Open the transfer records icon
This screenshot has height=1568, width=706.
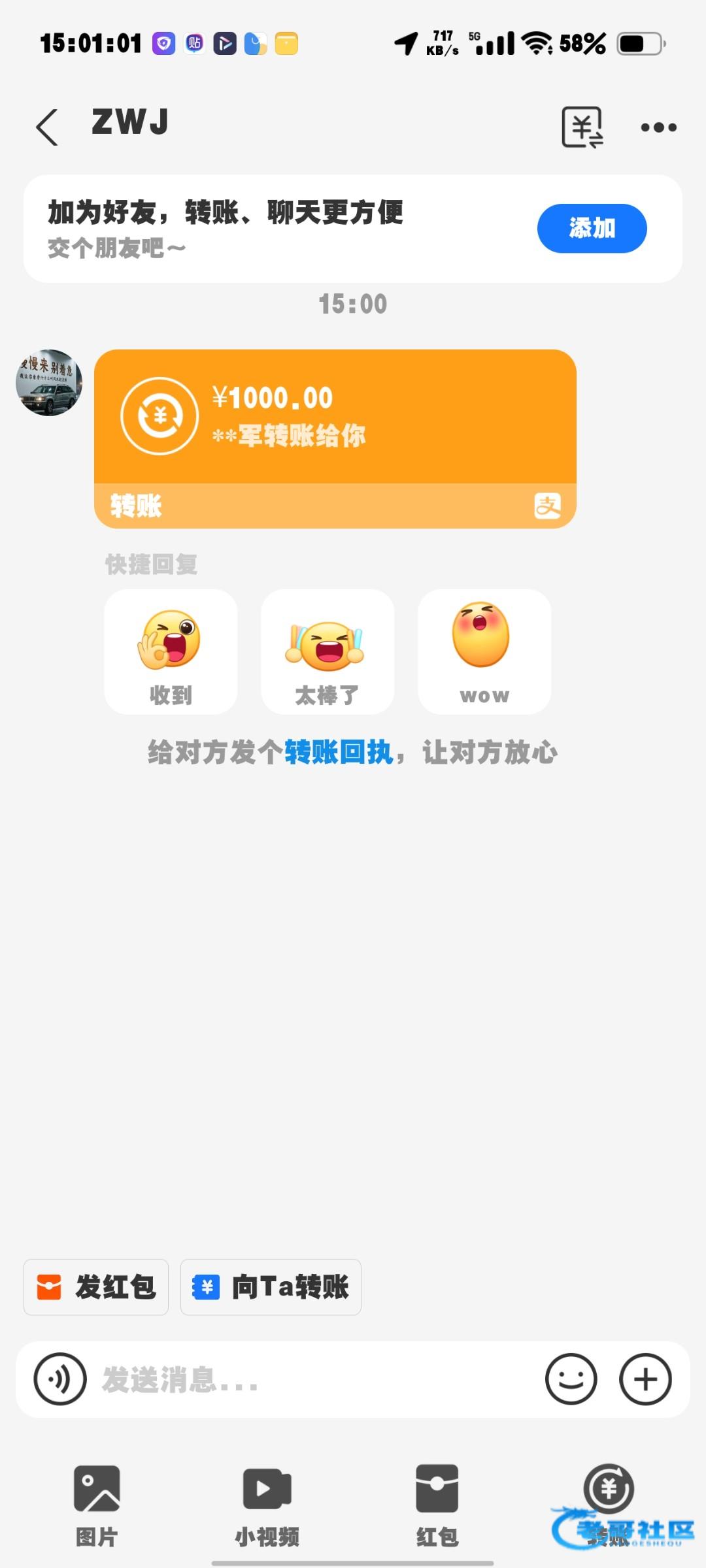pos(582,127)
